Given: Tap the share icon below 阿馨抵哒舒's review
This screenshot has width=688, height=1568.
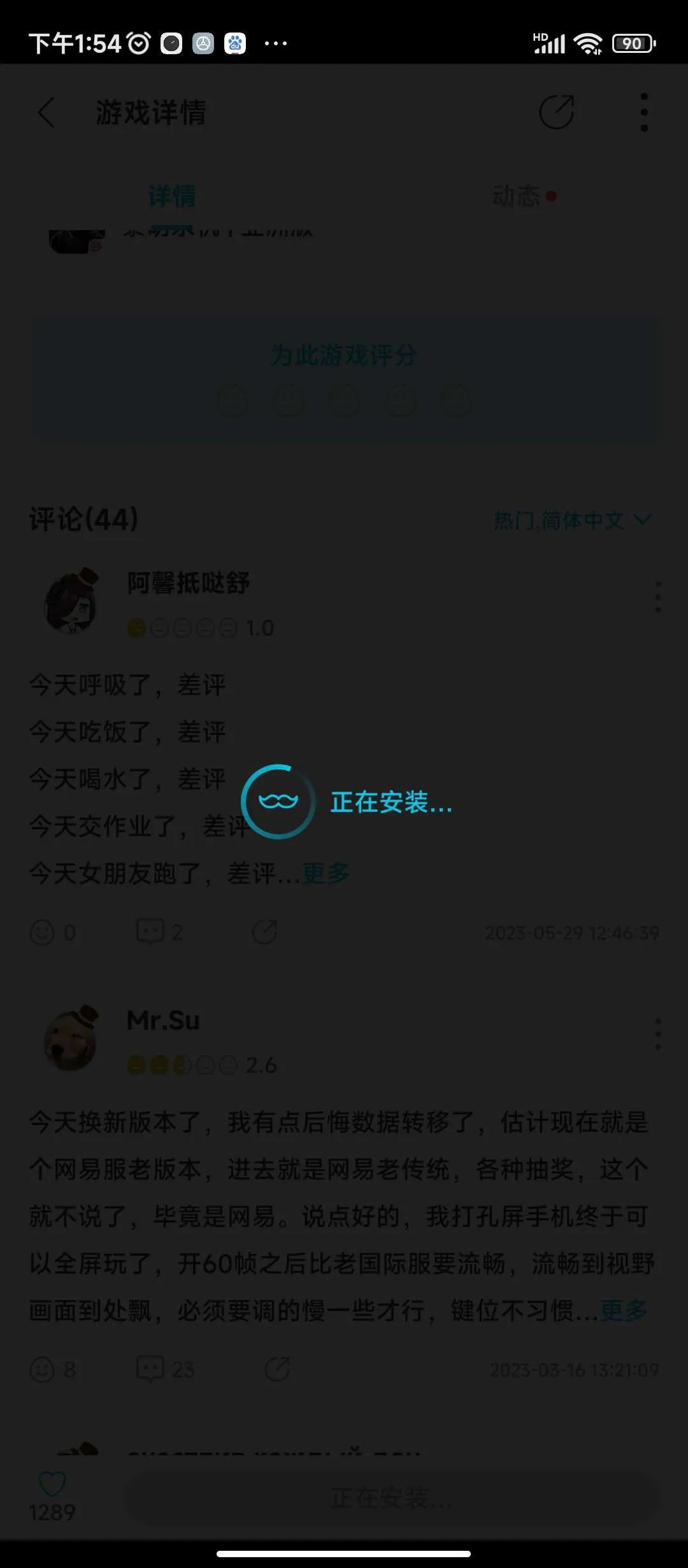Looking at the screenshot, I should 263,932.
